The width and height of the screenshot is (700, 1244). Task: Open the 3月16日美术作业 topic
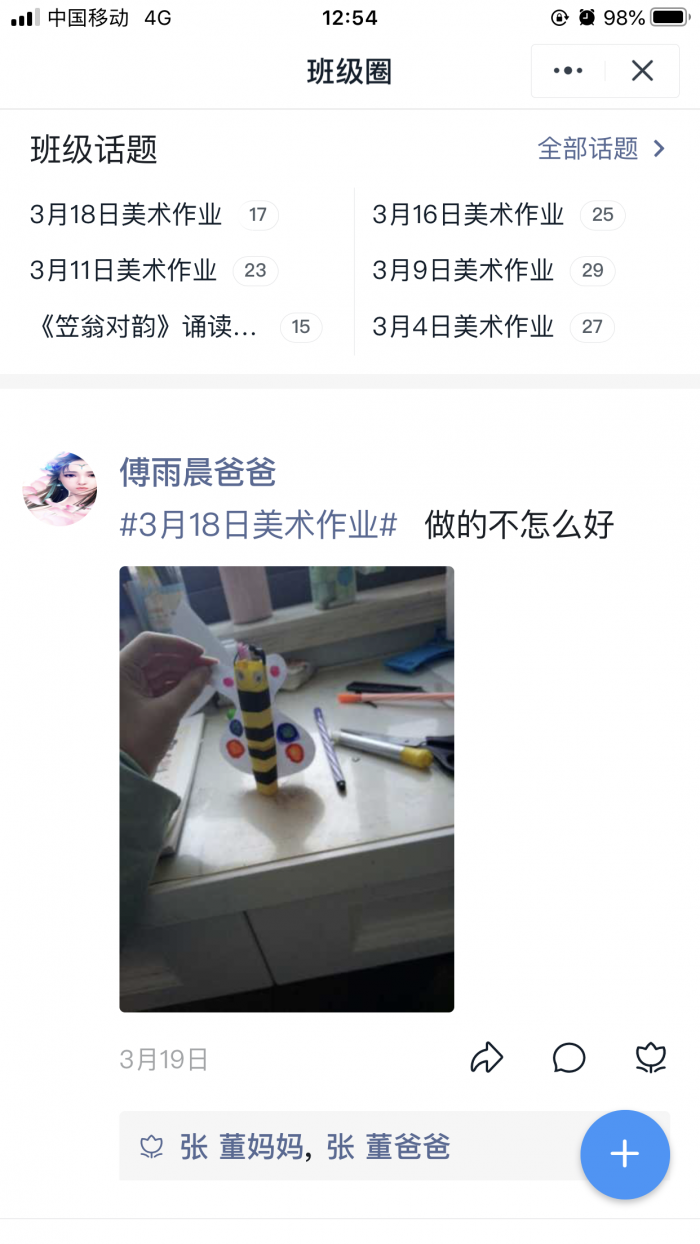click(x=468, y=214)
